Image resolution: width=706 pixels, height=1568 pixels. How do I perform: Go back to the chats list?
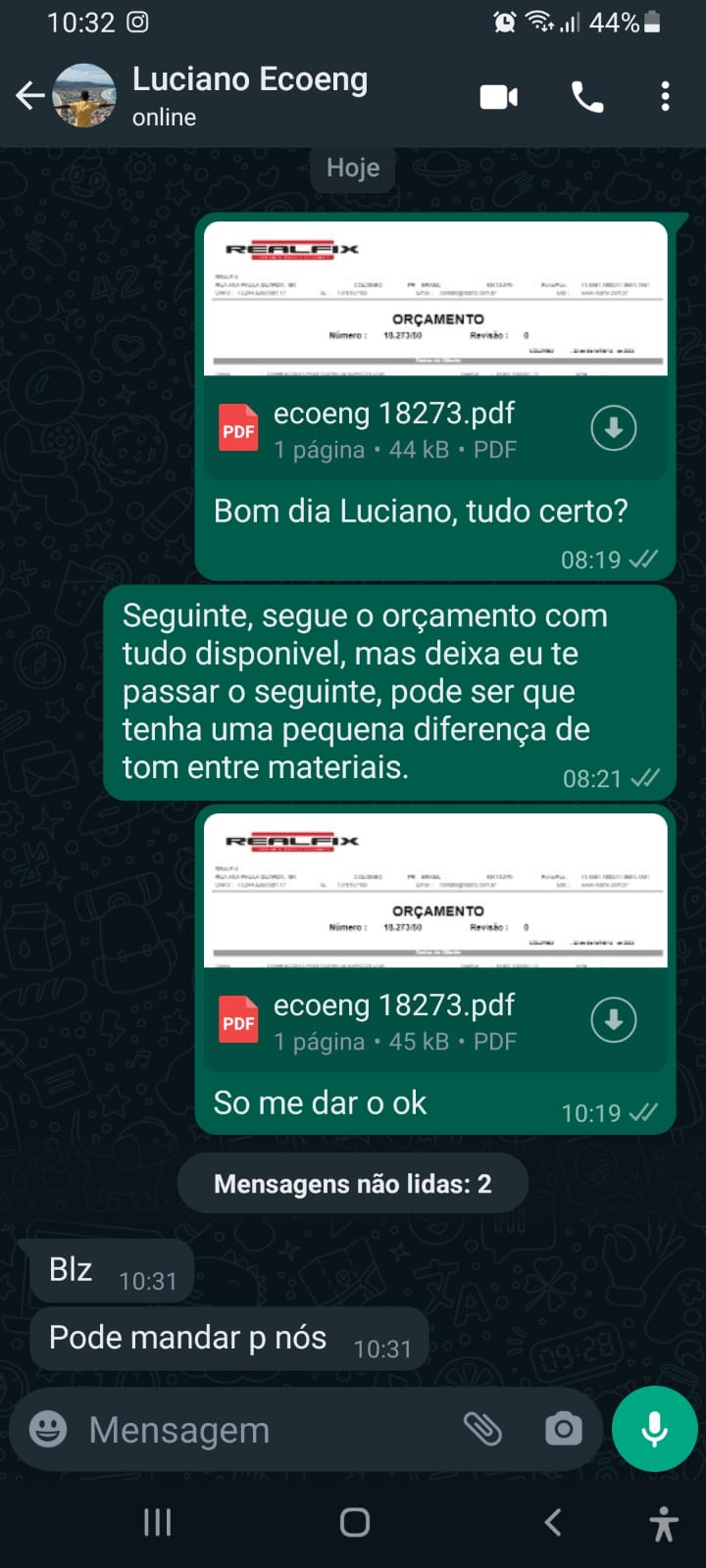pyautogui.click(x=29, y=96)
